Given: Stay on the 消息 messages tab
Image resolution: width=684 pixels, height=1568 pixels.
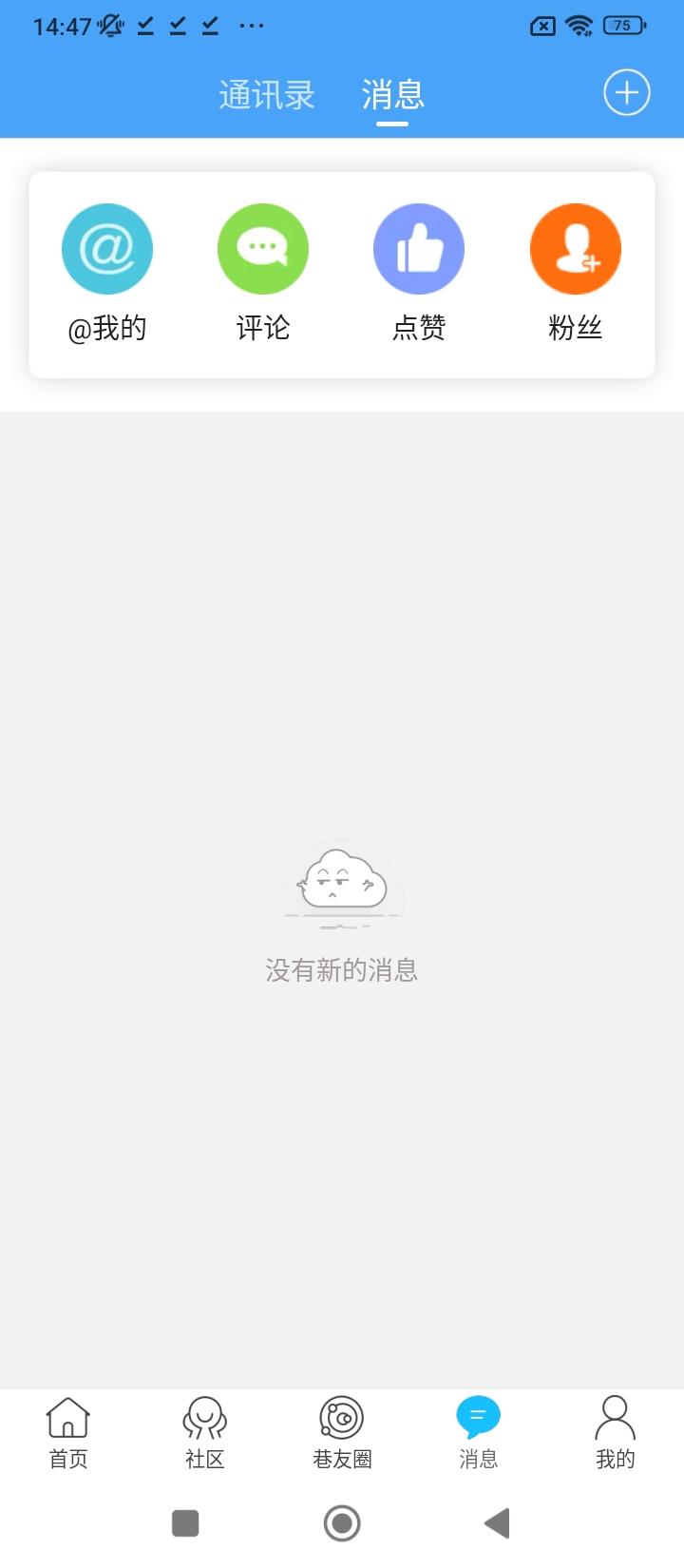Looking at the screenshot, I should tap(393, 94).
